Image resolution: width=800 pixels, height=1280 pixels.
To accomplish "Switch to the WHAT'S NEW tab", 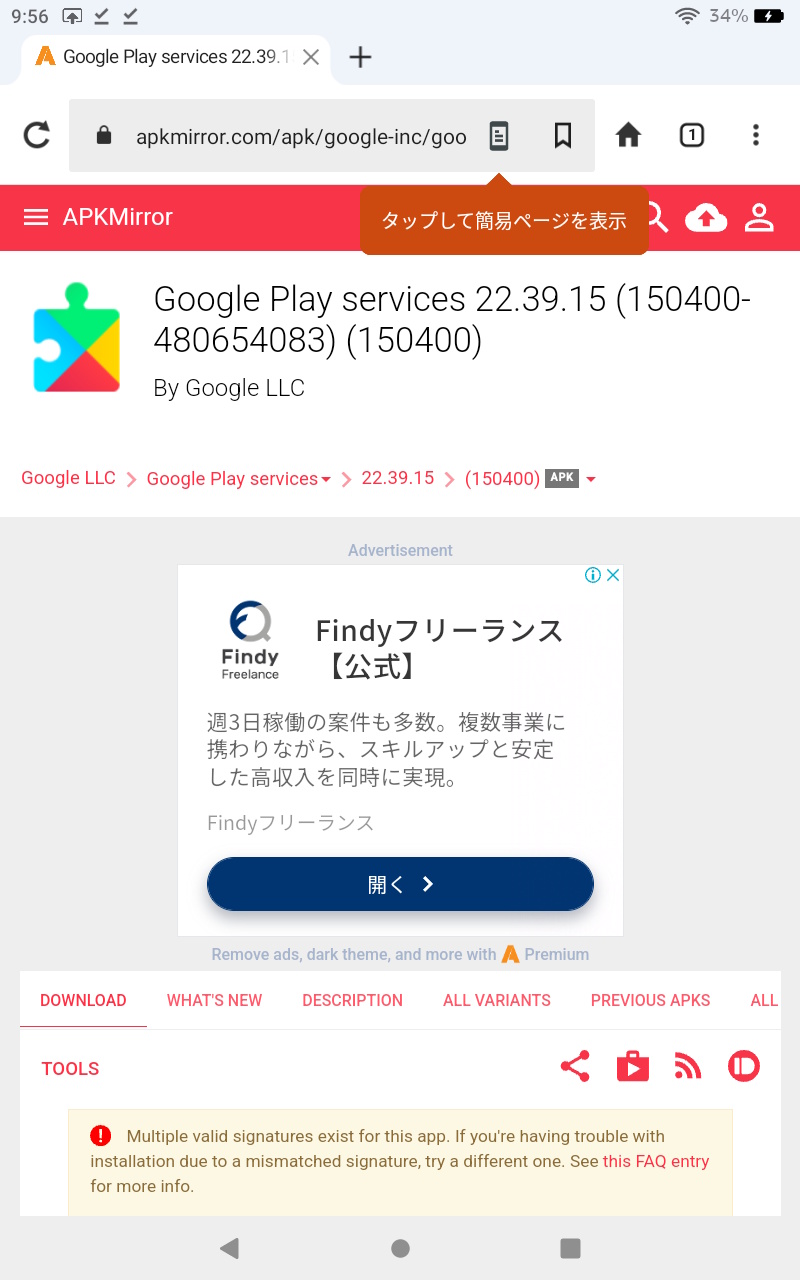I will [214, 1000].
